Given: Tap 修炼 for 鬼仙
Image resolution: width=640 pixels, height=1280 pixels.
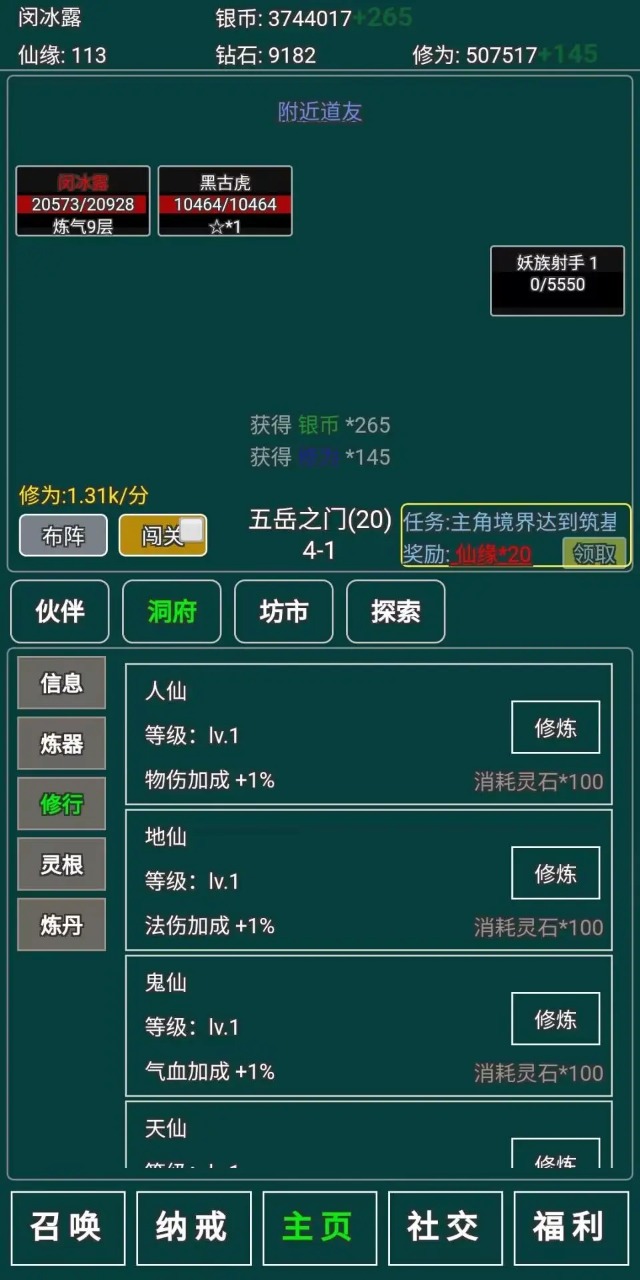Looking at the screenshot, I should click(555, 1019).
